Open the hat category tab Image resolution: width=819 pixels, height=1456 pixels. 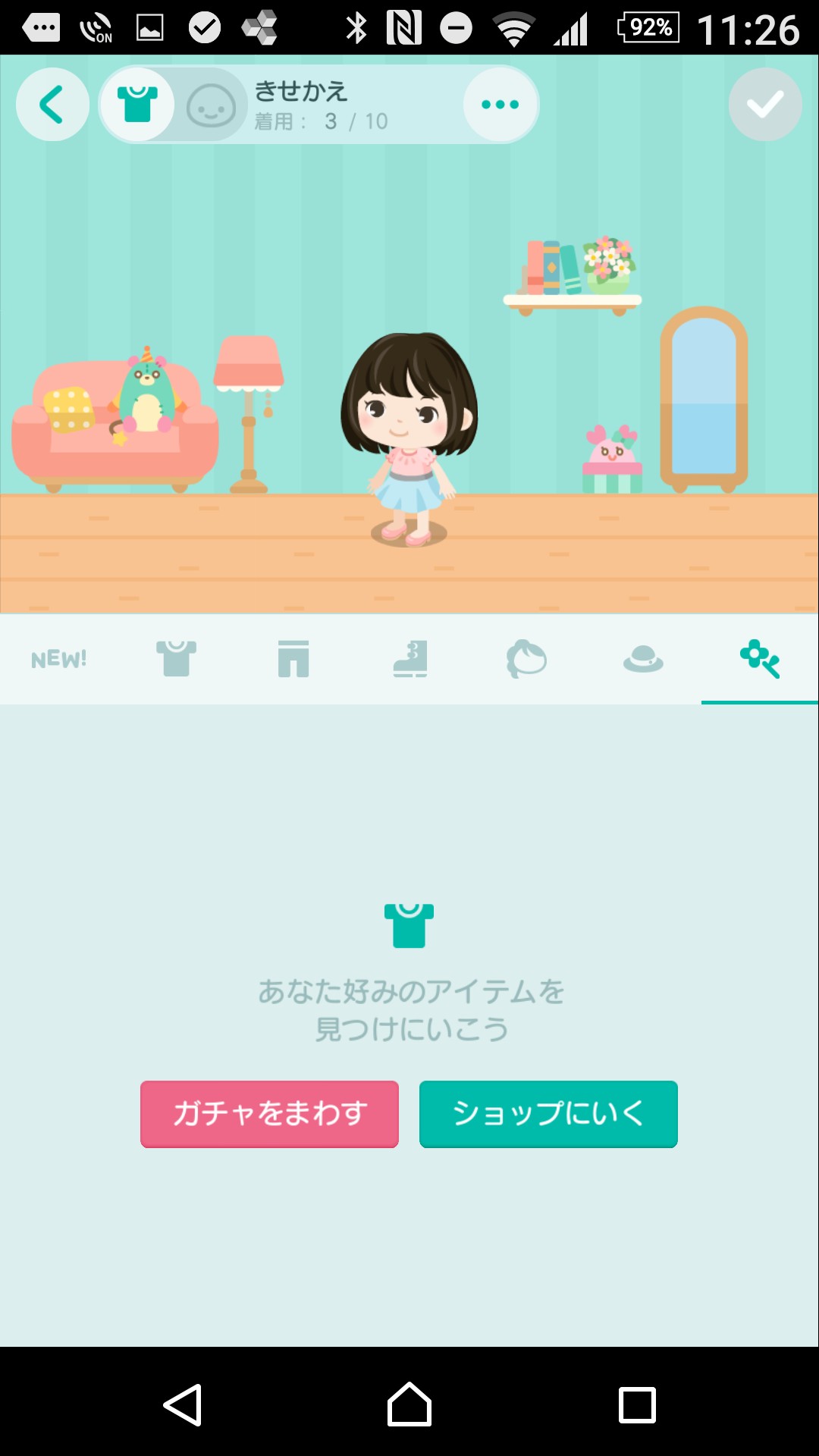643,659
